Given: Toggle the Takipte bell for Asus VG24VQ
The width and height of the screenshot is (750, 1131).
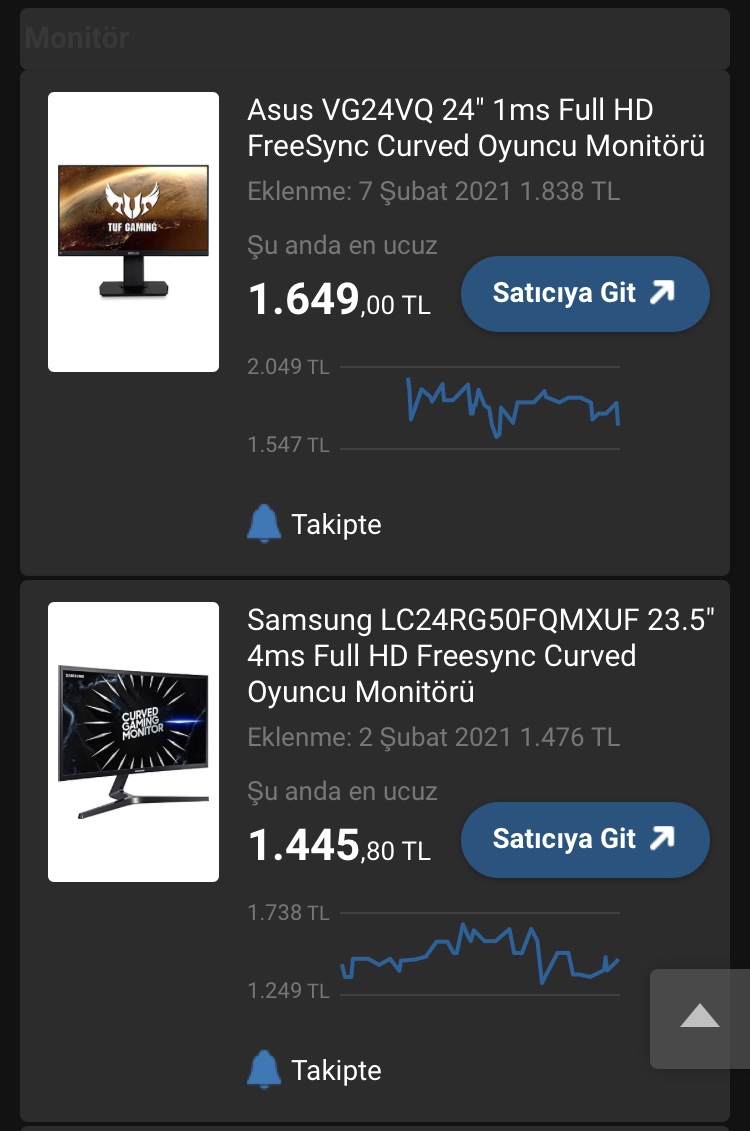Looking at the screenshot, I should (264, 524).
